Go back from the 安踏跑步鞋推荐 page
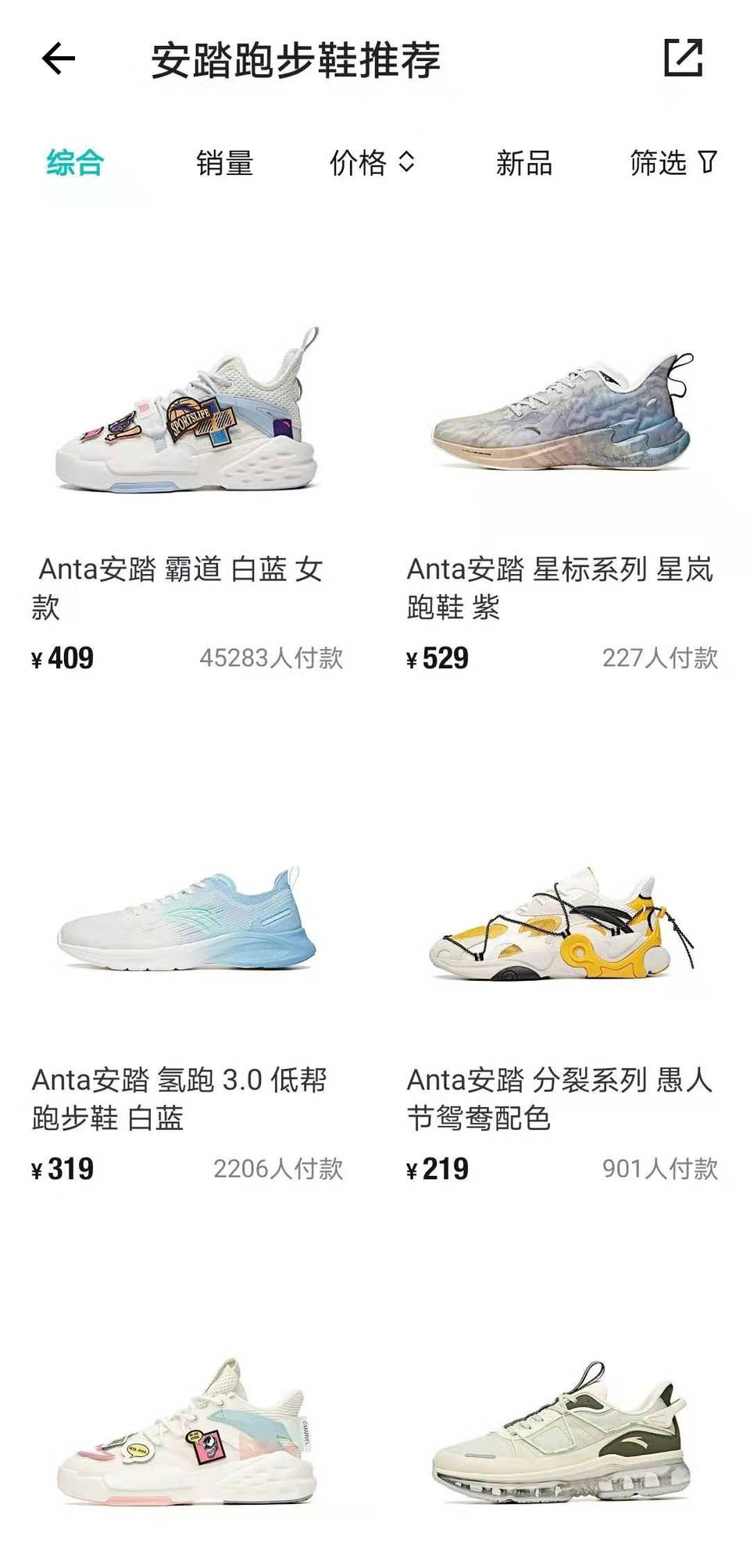750x1568 pixels. pos(59,59)
